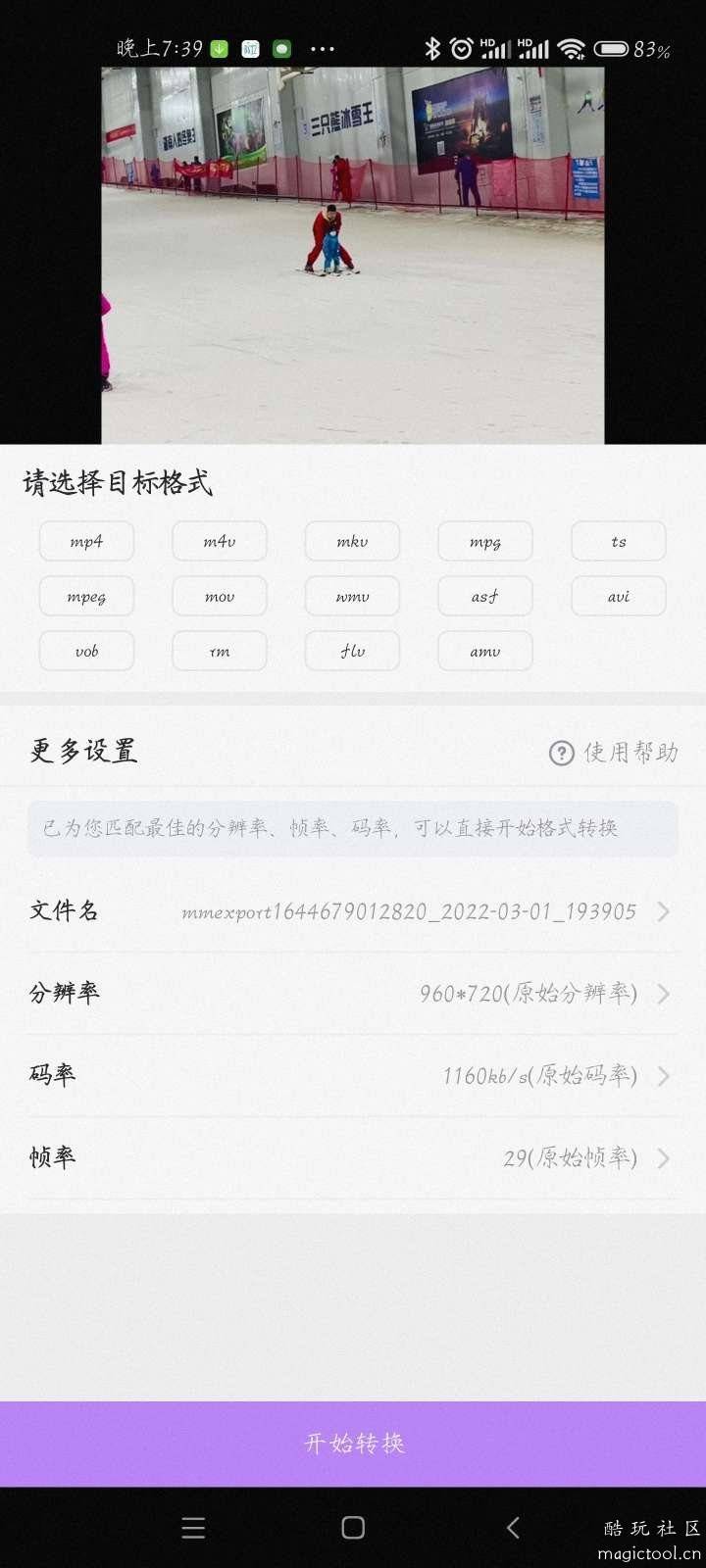Viewport: 706px width, 1568px height.
Task: Select the mpeg format chip
Action: 86,596
